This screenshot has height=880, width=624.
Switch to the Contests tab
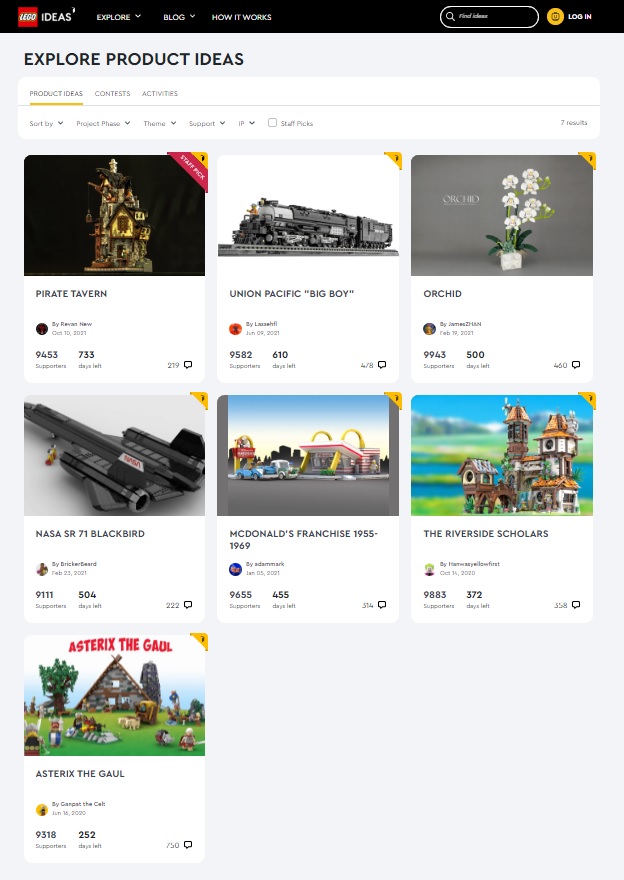click(112, 94)
